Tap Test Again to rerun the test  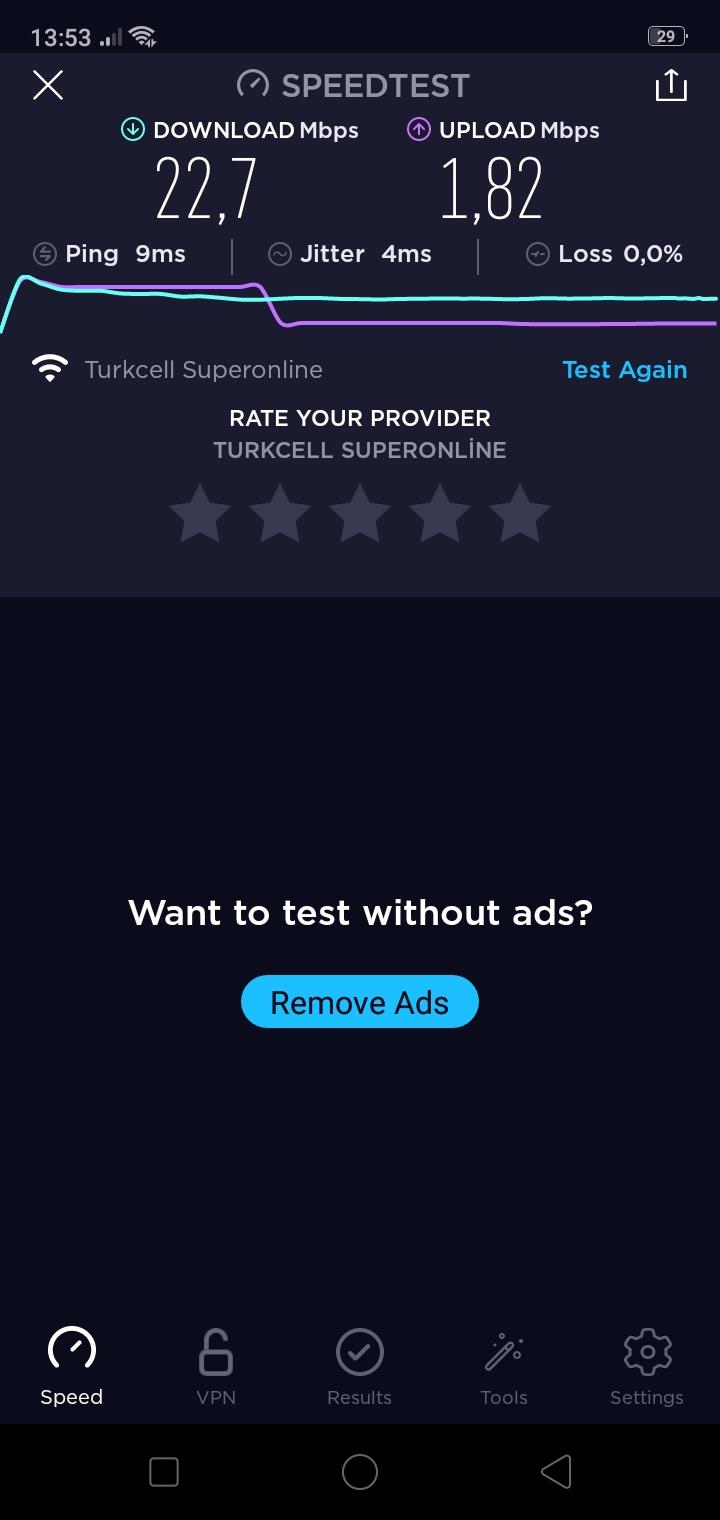point(625,369)
